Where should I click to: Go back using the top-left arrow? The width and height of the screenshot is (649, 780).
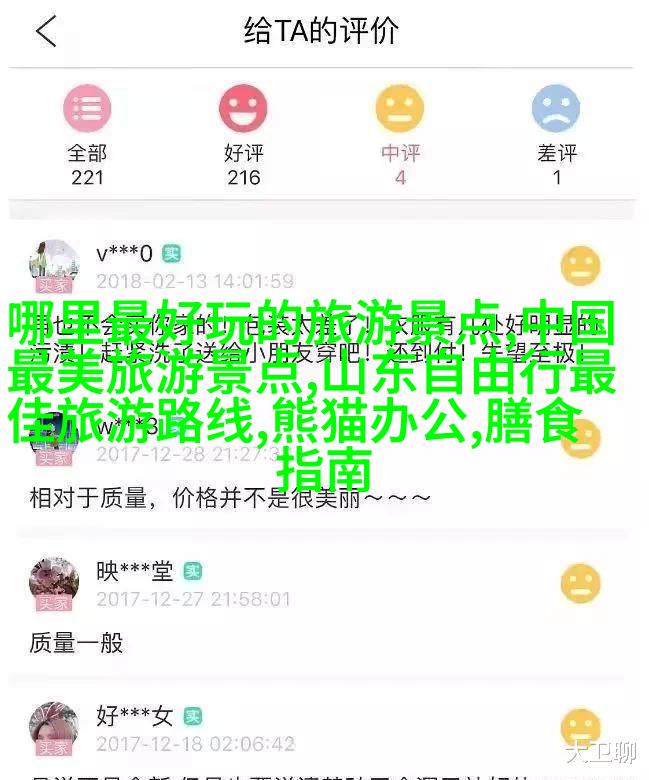click(x=47, y=32)
